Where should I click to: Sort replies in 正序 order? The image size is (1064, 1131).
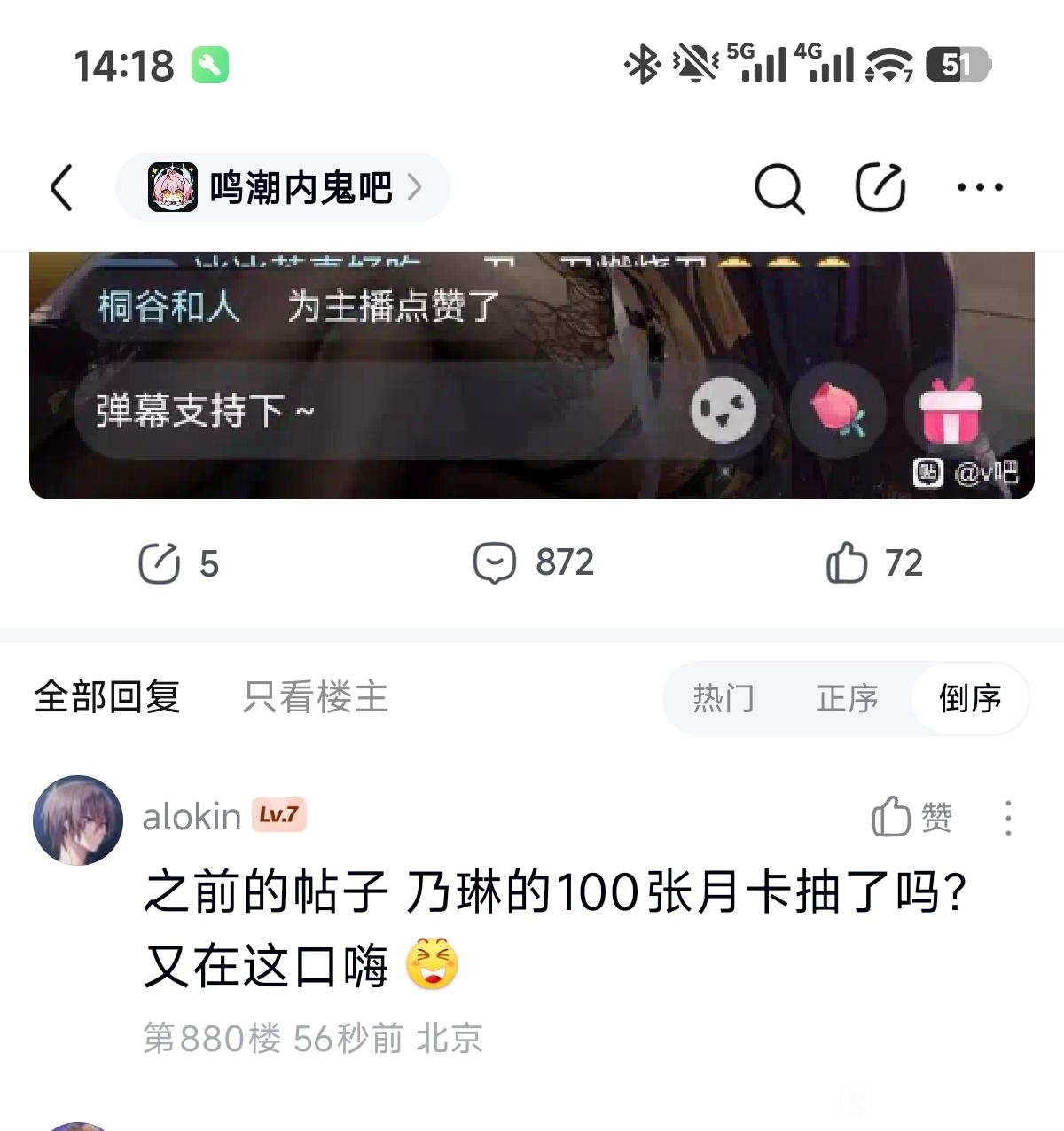click(847, 699)
